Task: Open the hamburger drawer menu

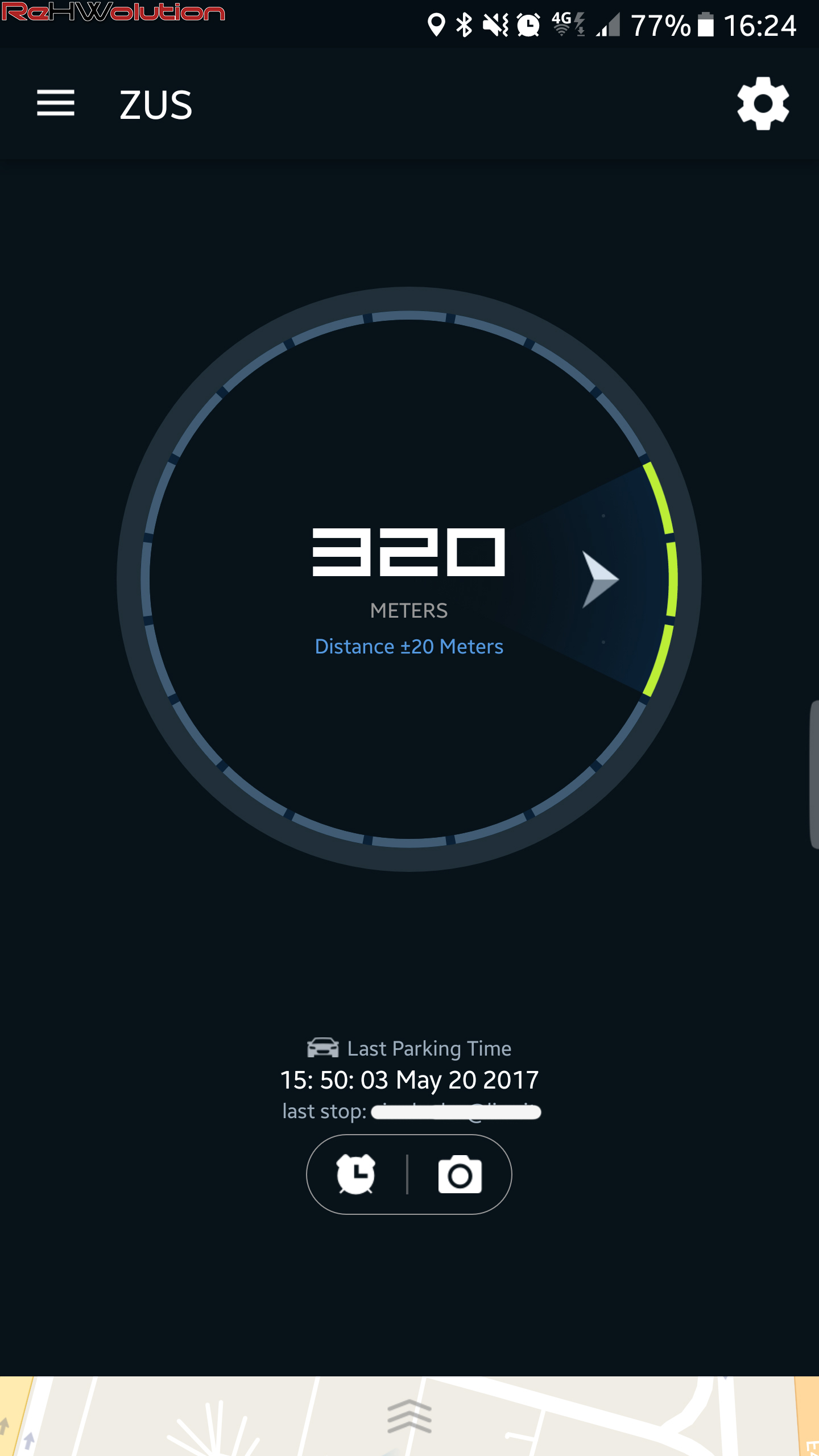Action: [56, 103]
